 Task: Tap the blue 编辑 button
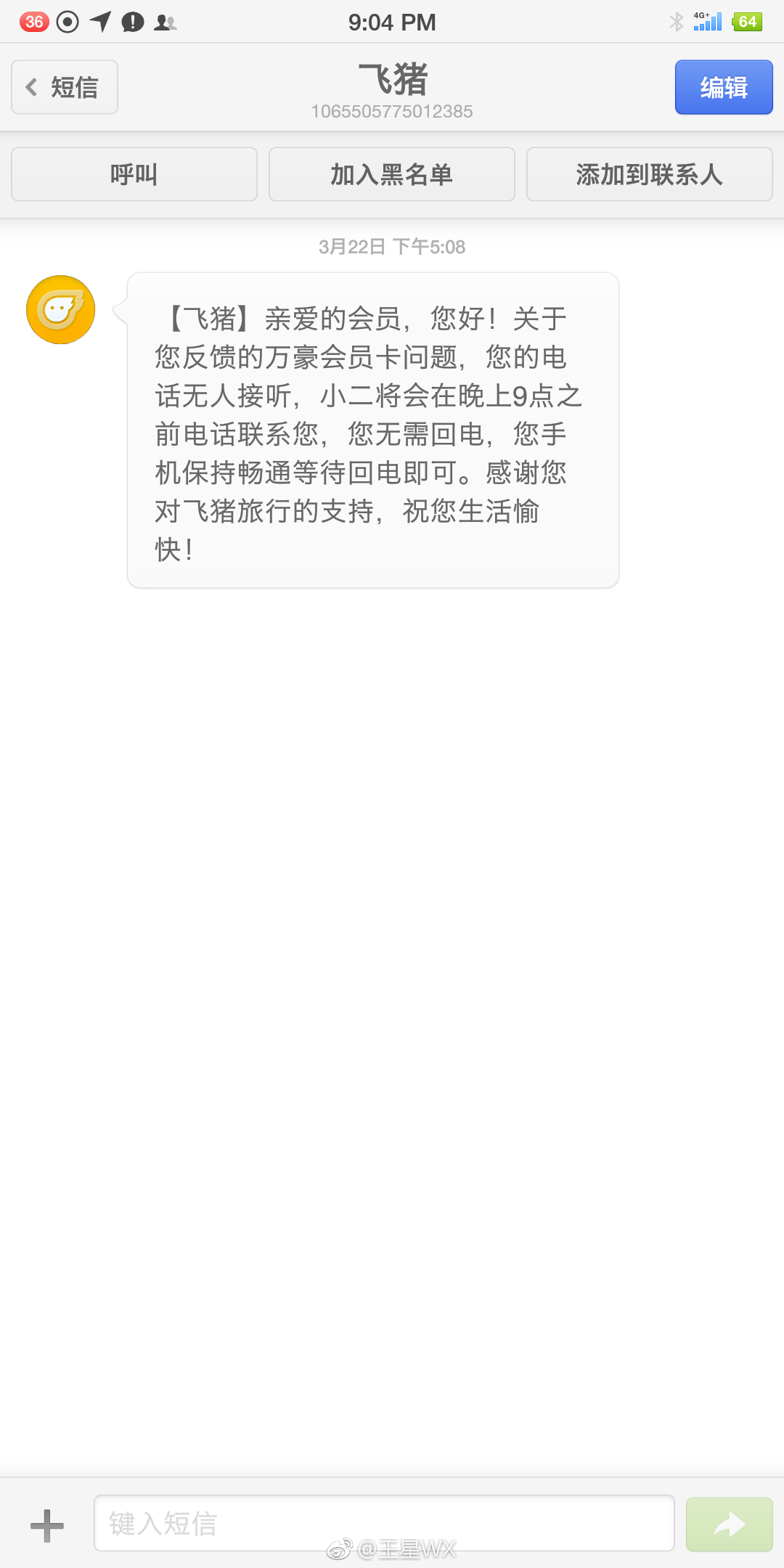[723, 87]
